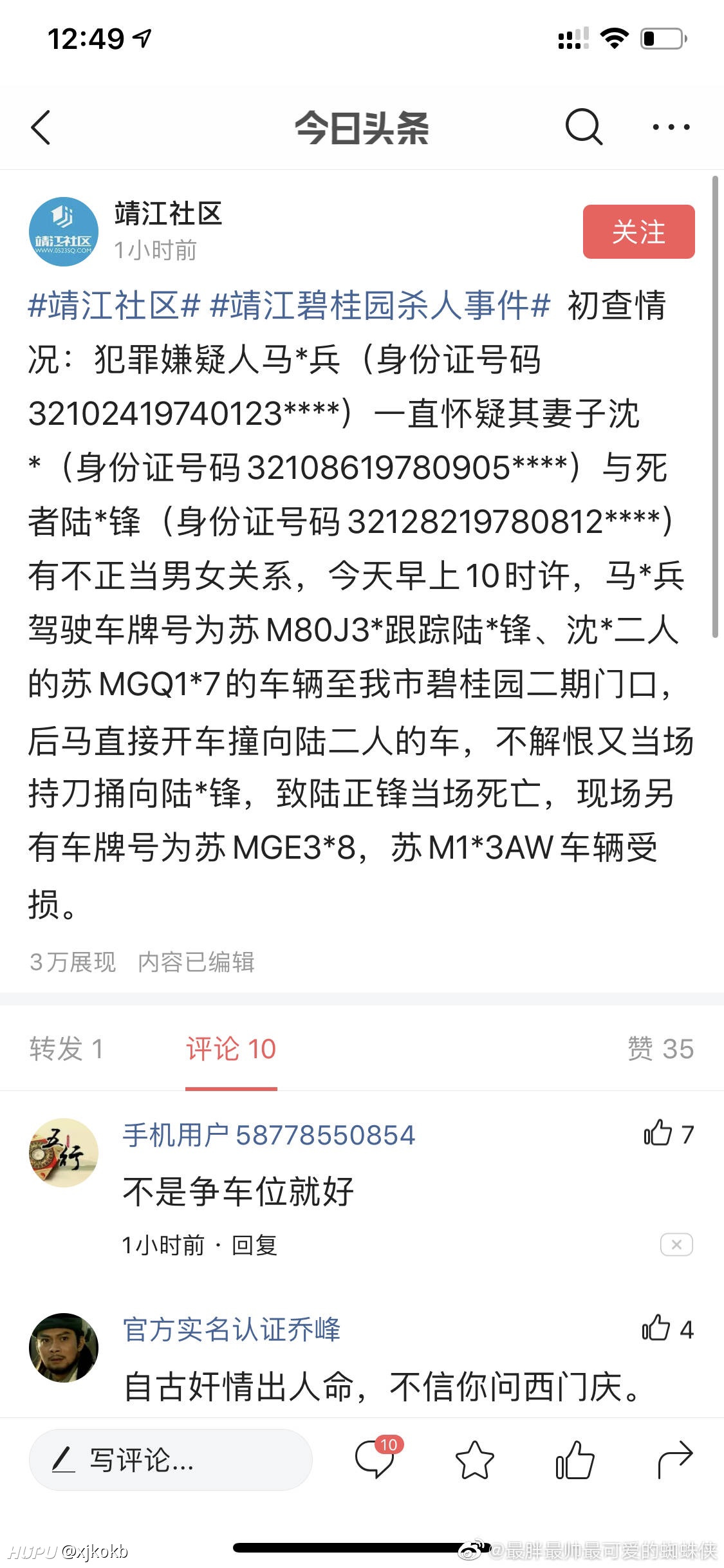Dismiss the comment with the x icon
The image size is (724, 1568).
676,1244
